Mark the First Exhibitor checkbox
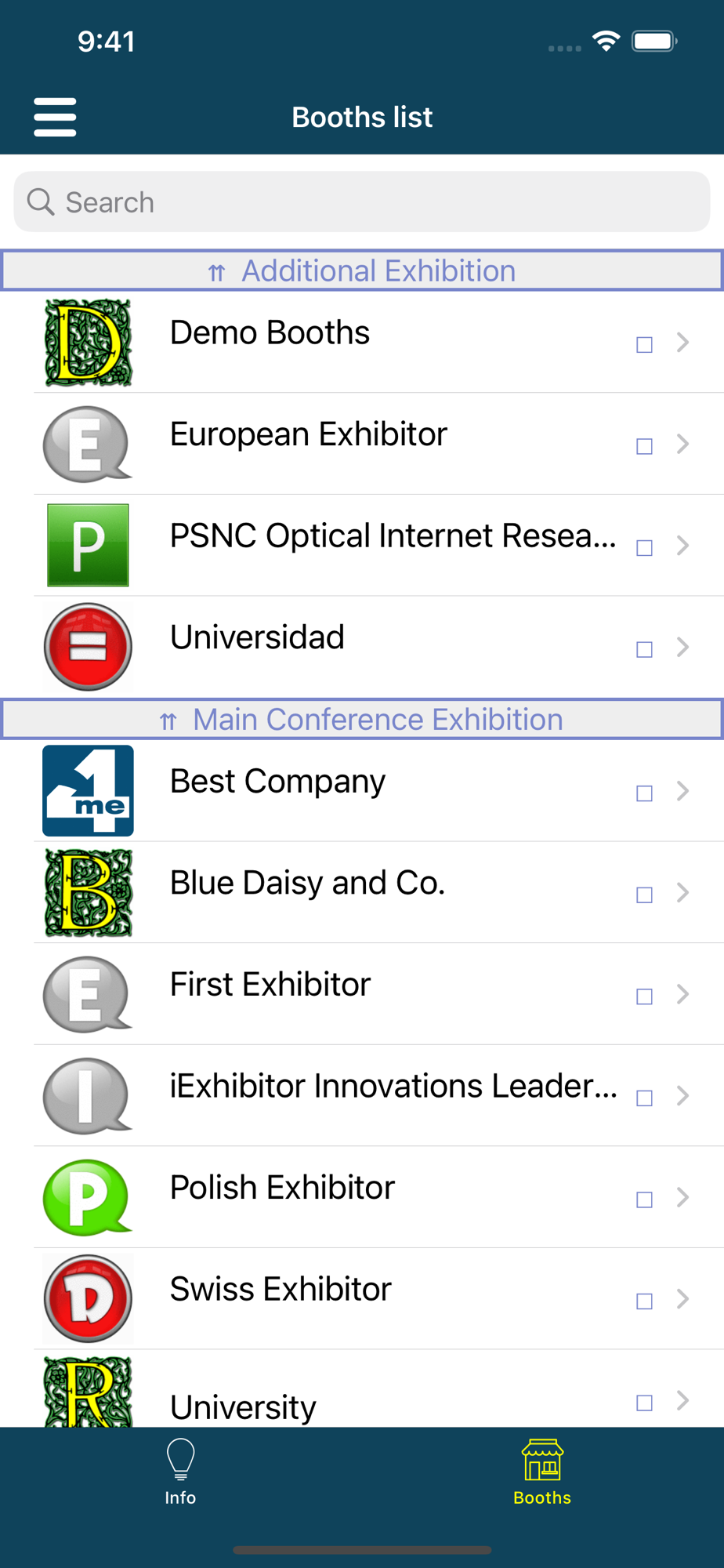Screen dimensions: 724x1568 tap(644, 996)
